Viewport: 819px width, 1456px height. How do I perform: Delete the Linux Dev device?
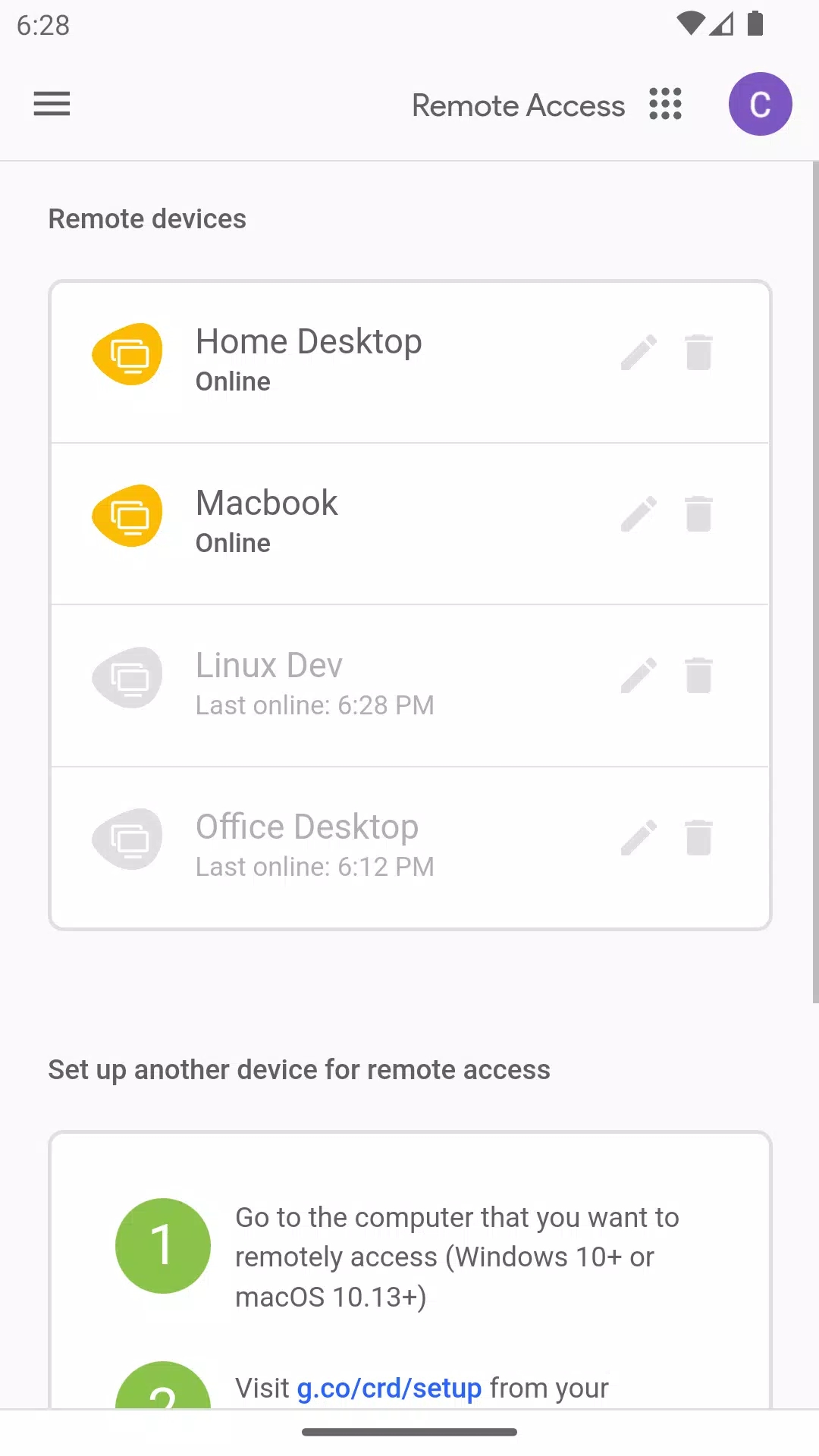[698, 676]
